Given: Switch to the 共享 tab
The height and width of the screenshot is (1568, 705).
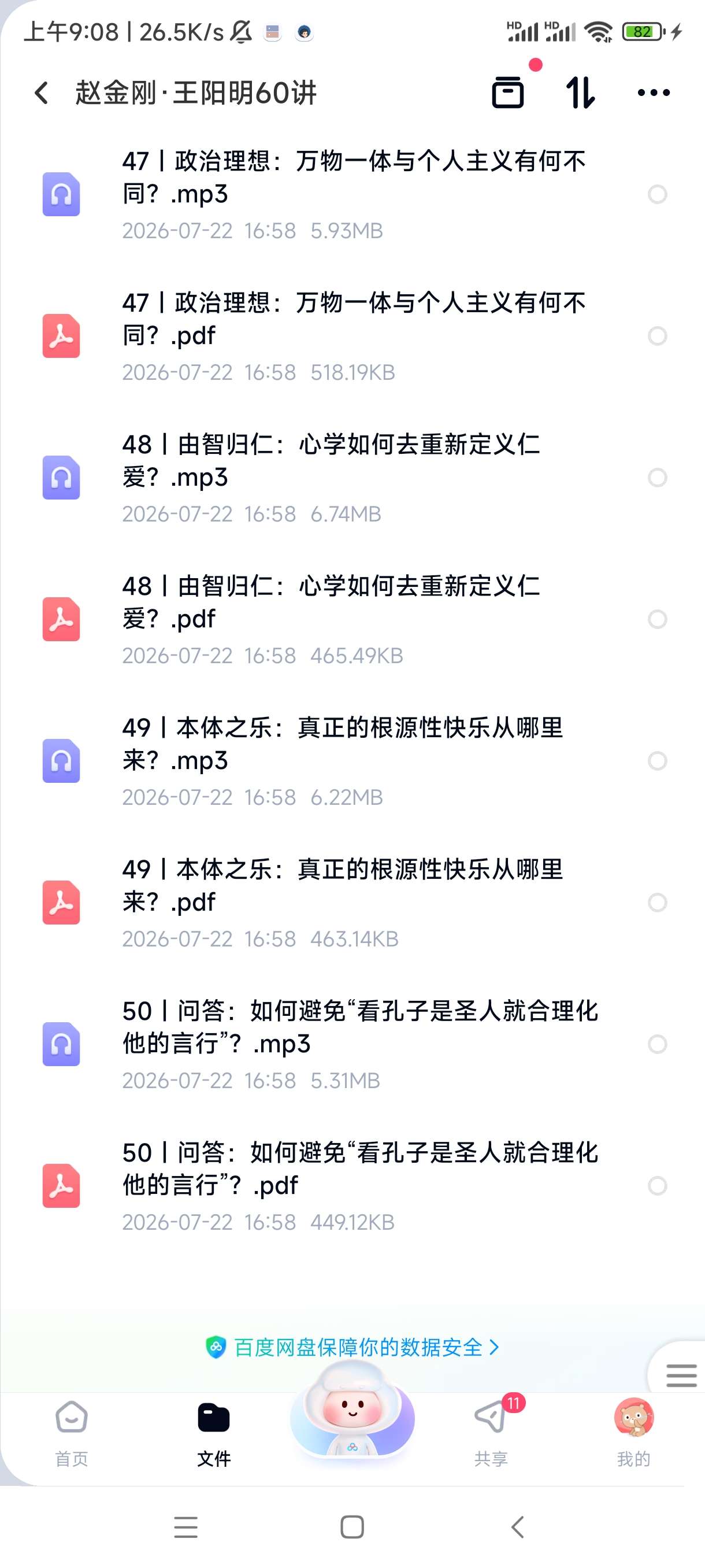Looking at the screenshot, I should (491, 1432).
